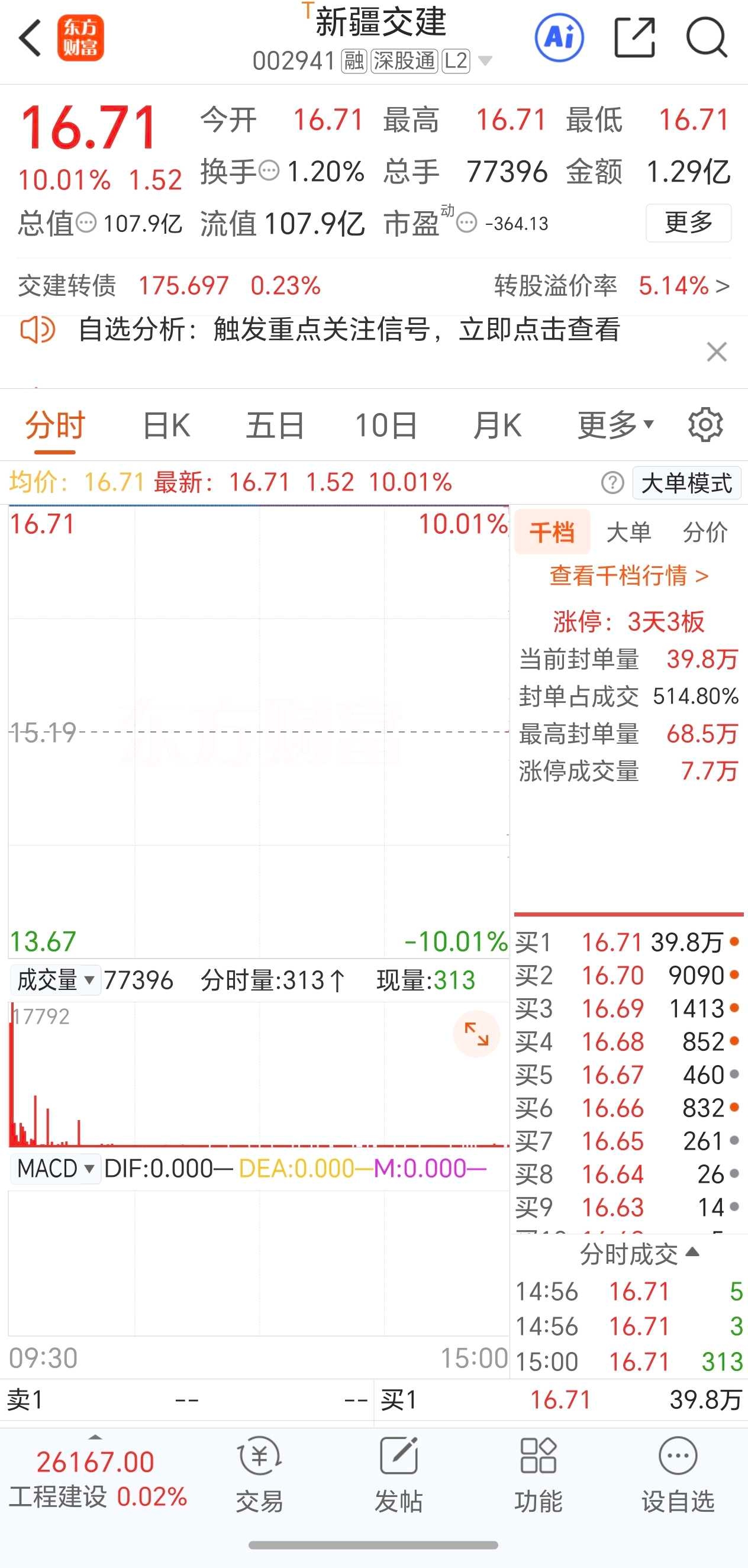Screen dimensions: 748x1568
Task: Open the 成交量 indicator dropdown
Action: click(x=56, y=980)
